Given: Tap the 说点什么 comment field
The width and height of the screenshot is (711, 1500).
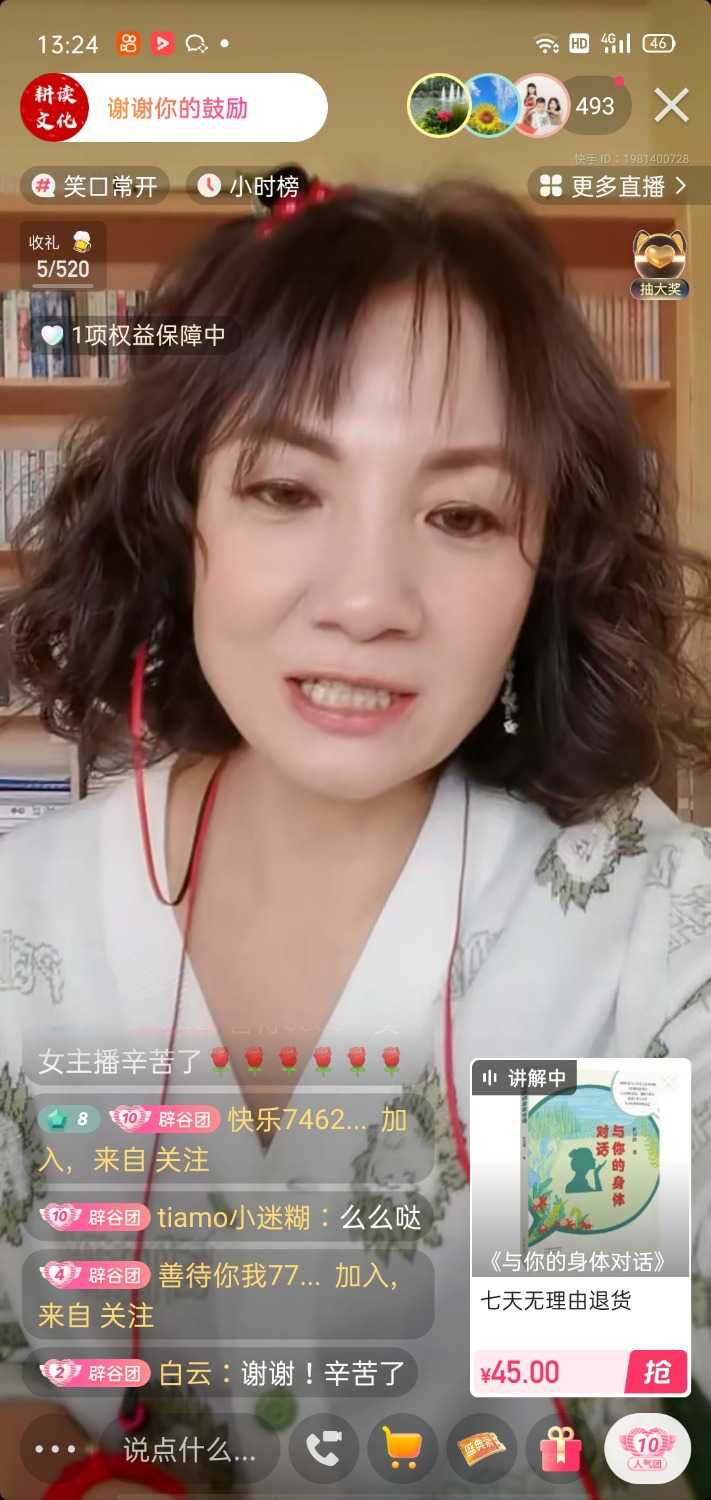Looking at the screenshot, I should 188,1449.
